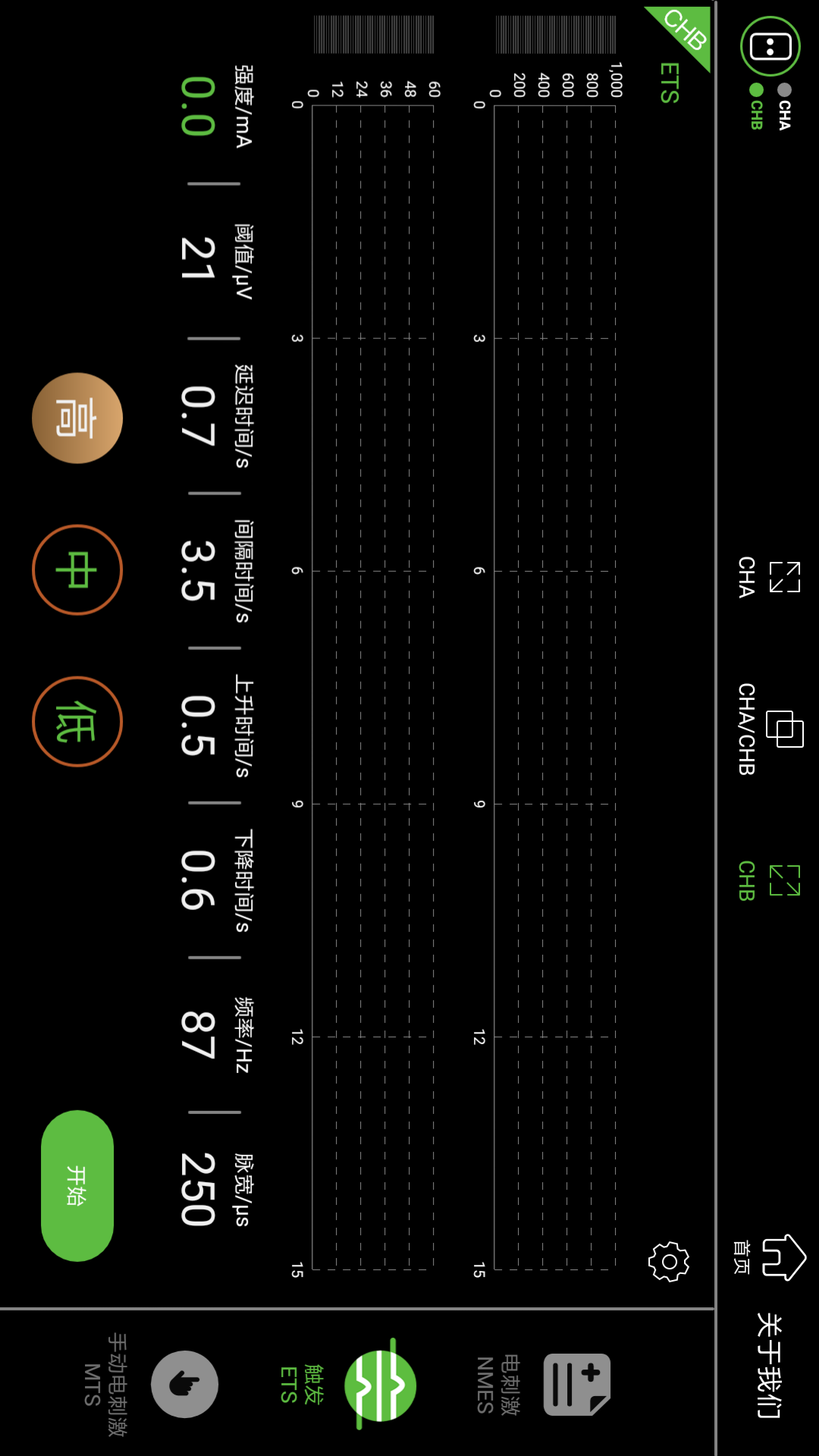The image size is (819, 1456).
Task: Select the CHB channel view
Action: pyautogui.click(x=767, y=880)
